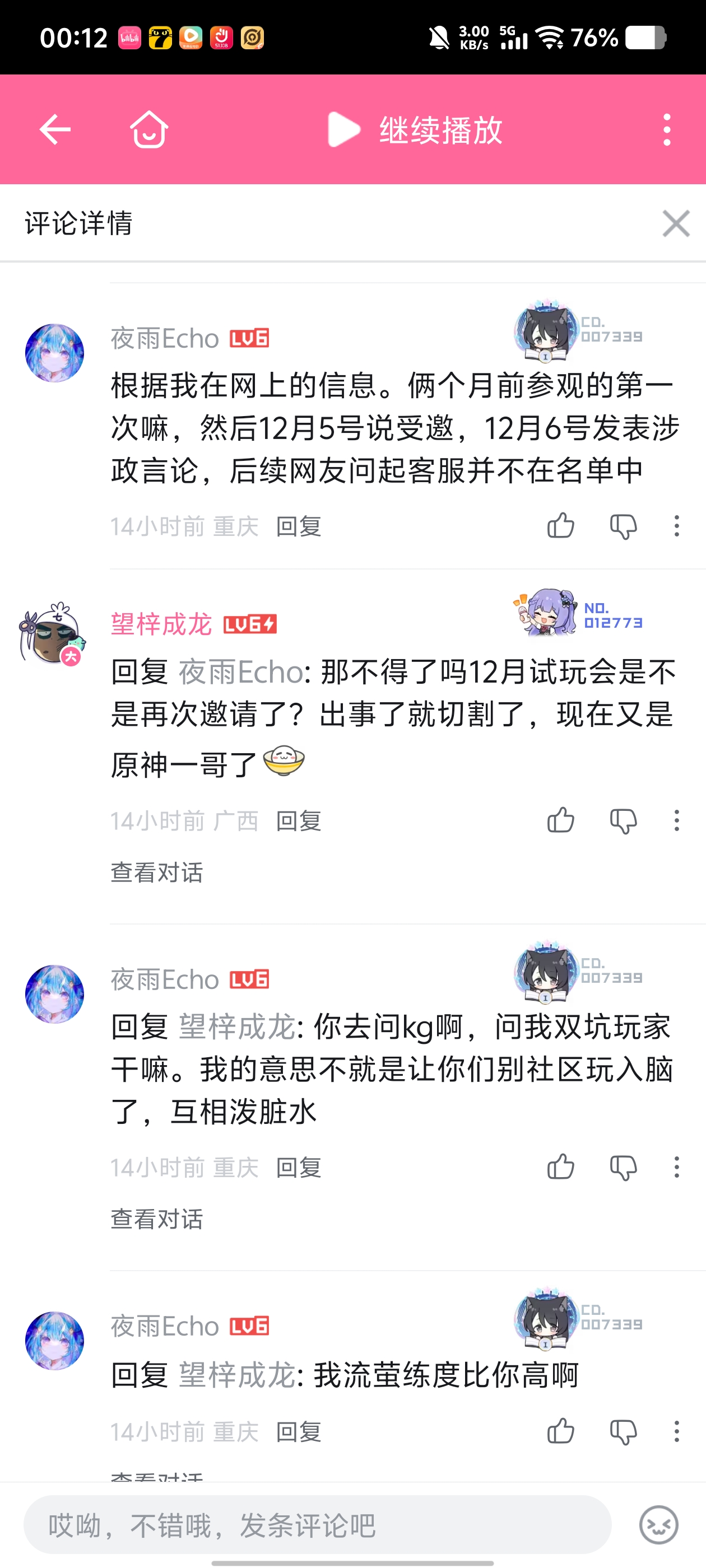This screenshot has width=706, height=1568.
Task: Go back using the top arrow
Action: tap(55, 130)
